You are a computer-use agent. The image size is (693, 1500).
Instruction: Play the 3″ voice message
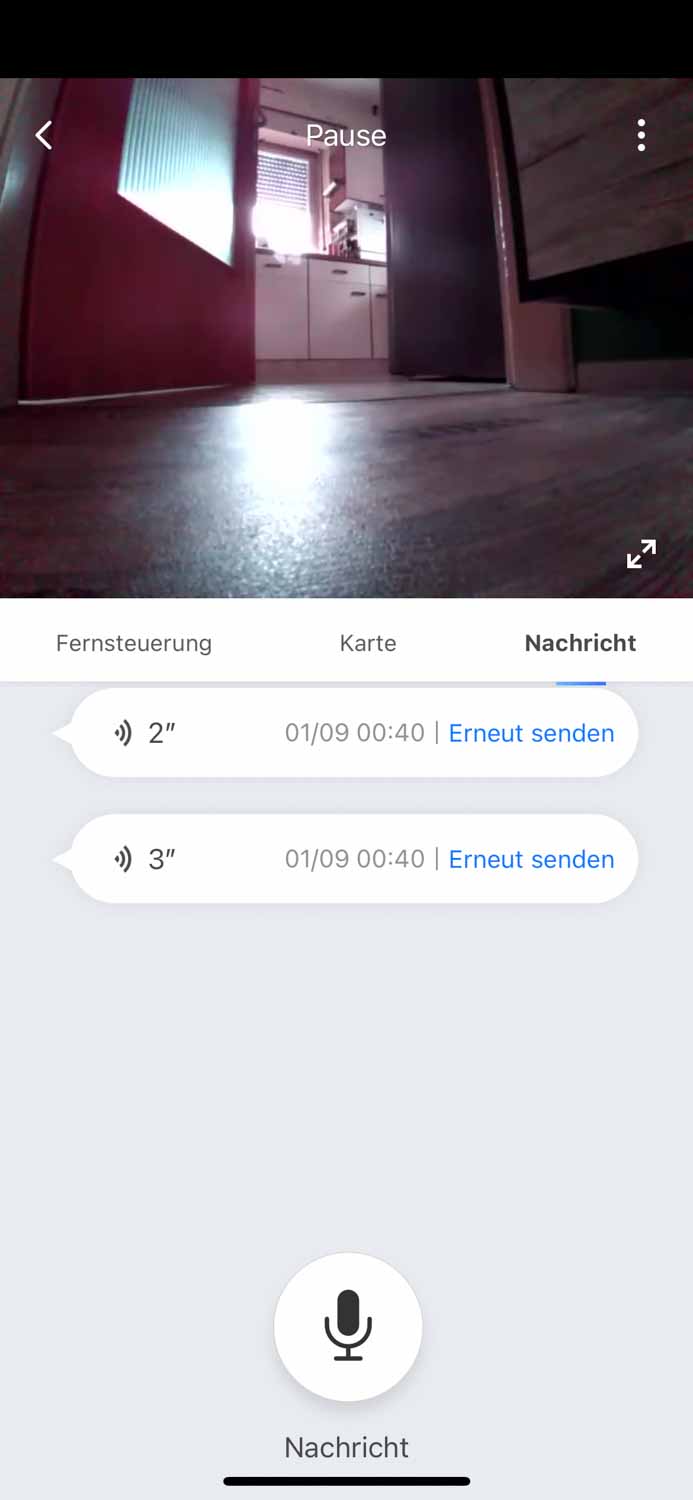145,859
